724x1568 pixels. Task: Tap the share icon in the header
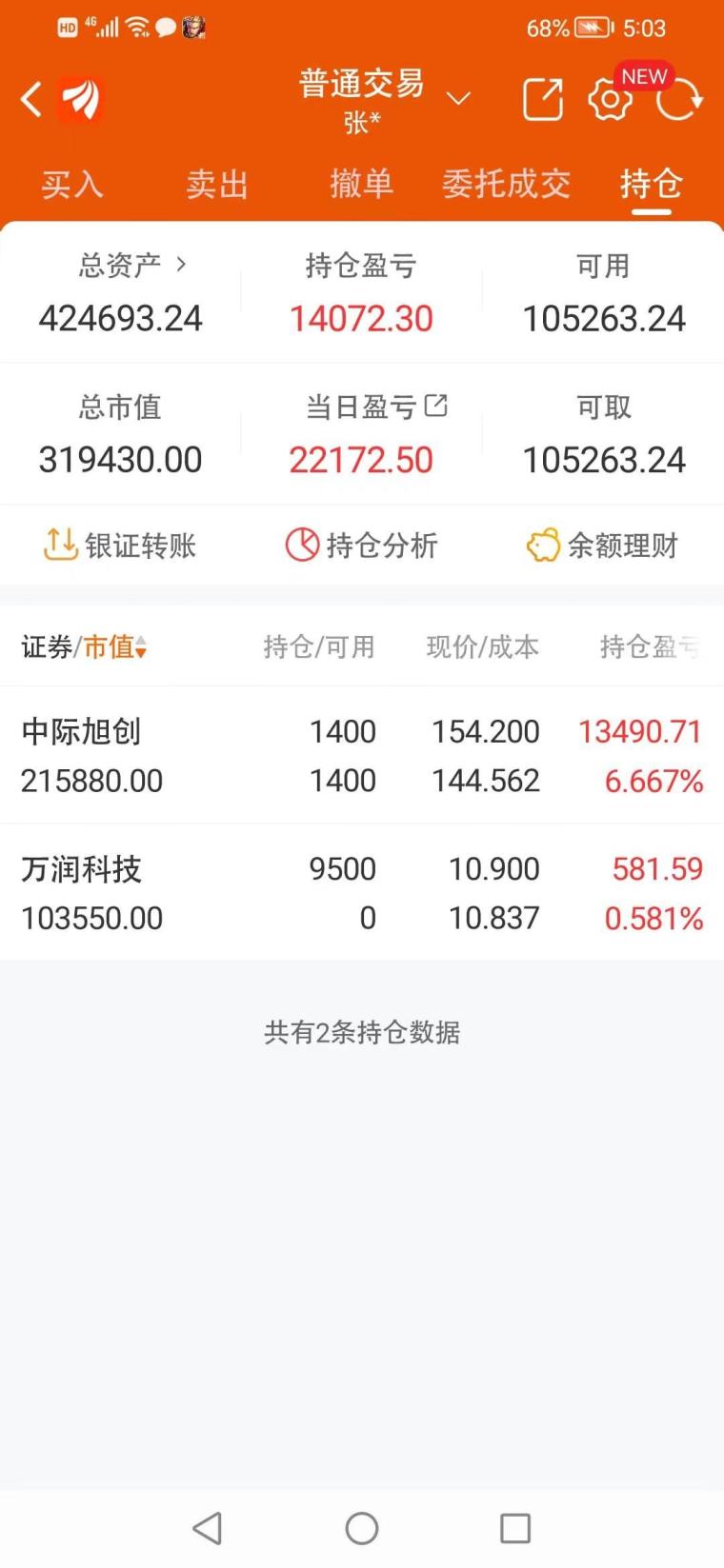pyautogui.click(x=543, y=99)
